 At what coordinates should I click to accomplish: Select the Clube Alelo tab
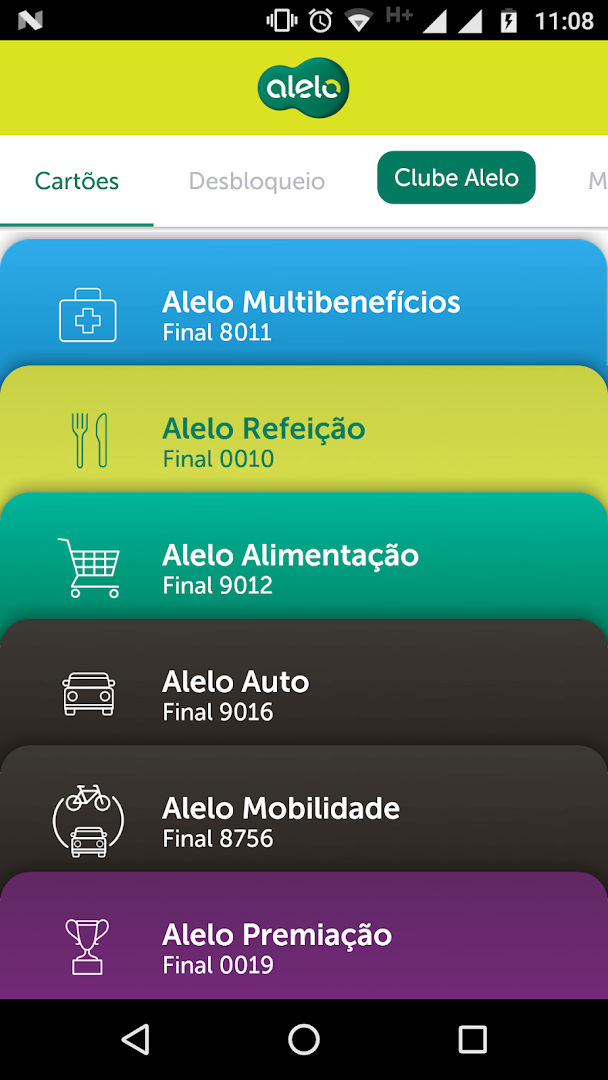[456, 178]
